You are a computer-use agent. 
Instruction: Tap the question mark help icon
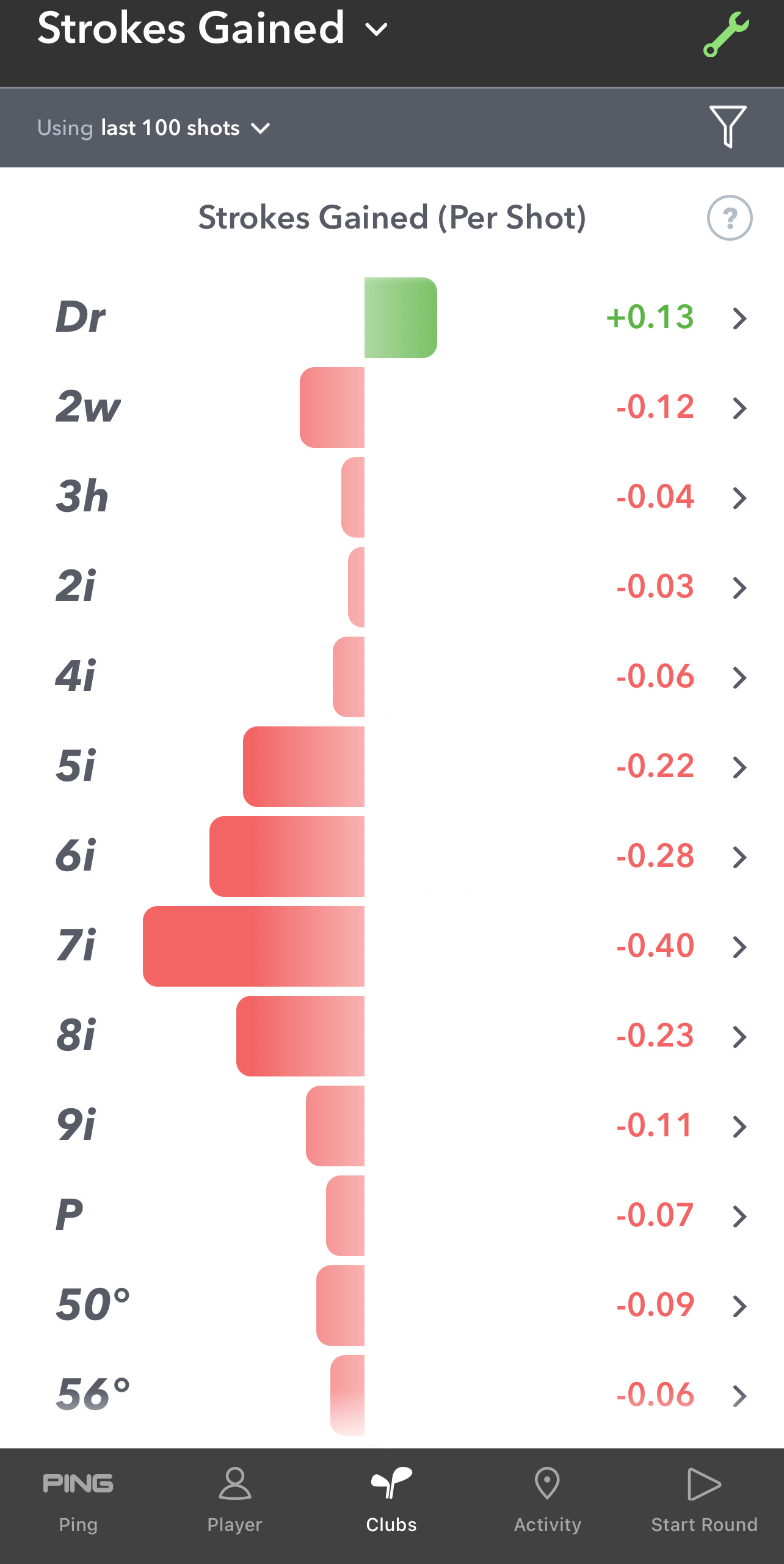pos(730,218)
